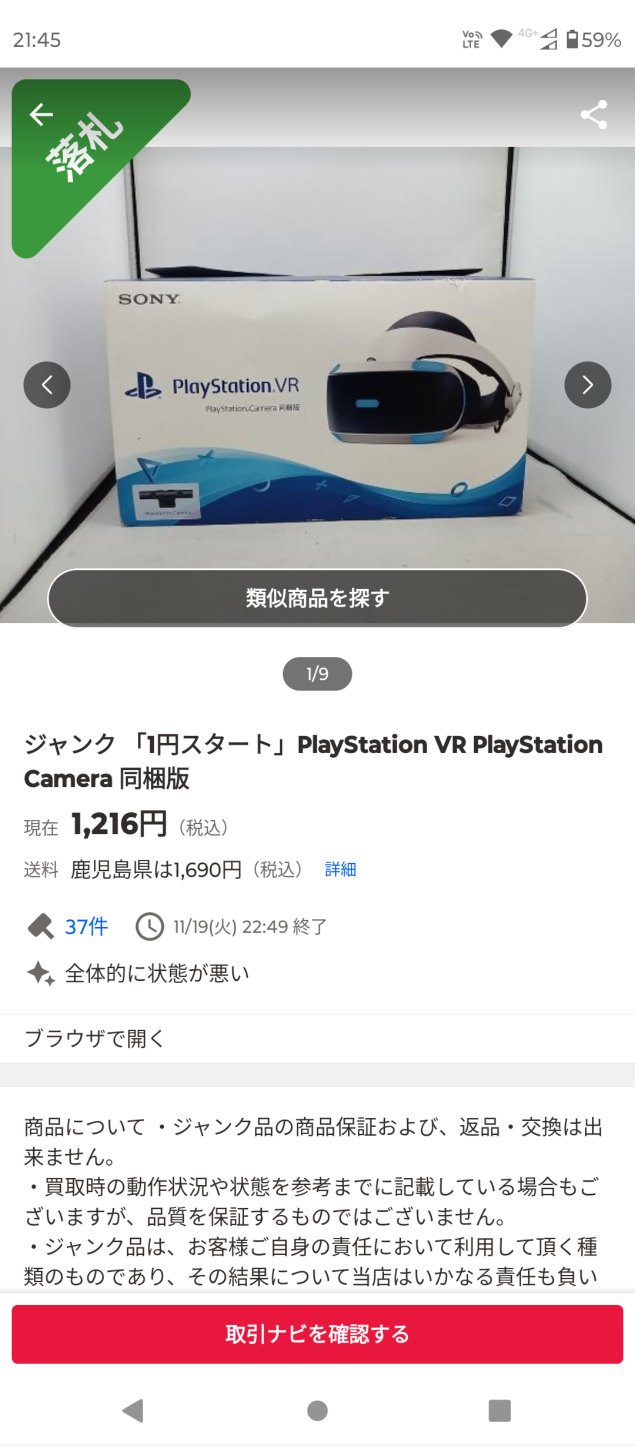Open the system recent apps view
Screen dimensions: 635x1446
tap(499, 1410)
